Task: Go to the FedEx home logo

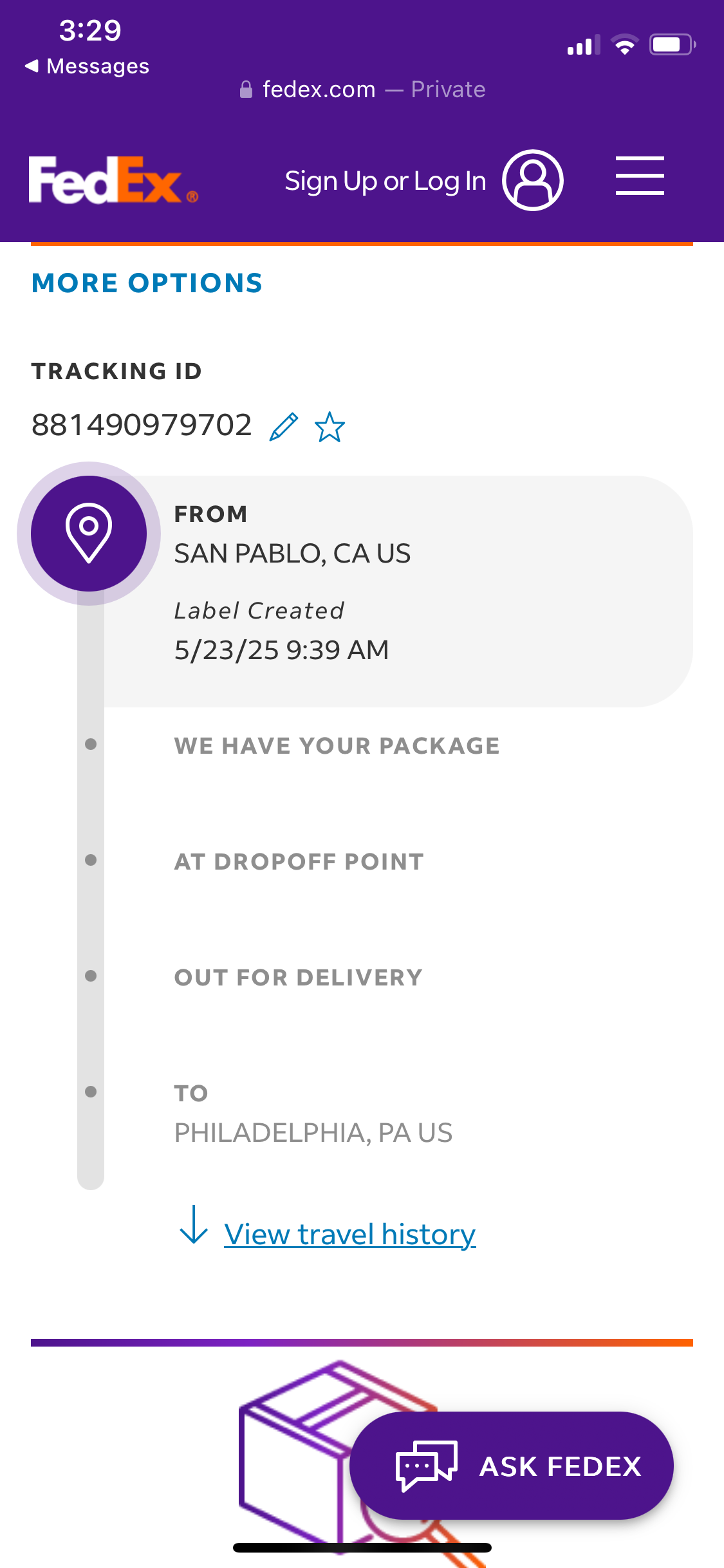Action: click(113, 180)
